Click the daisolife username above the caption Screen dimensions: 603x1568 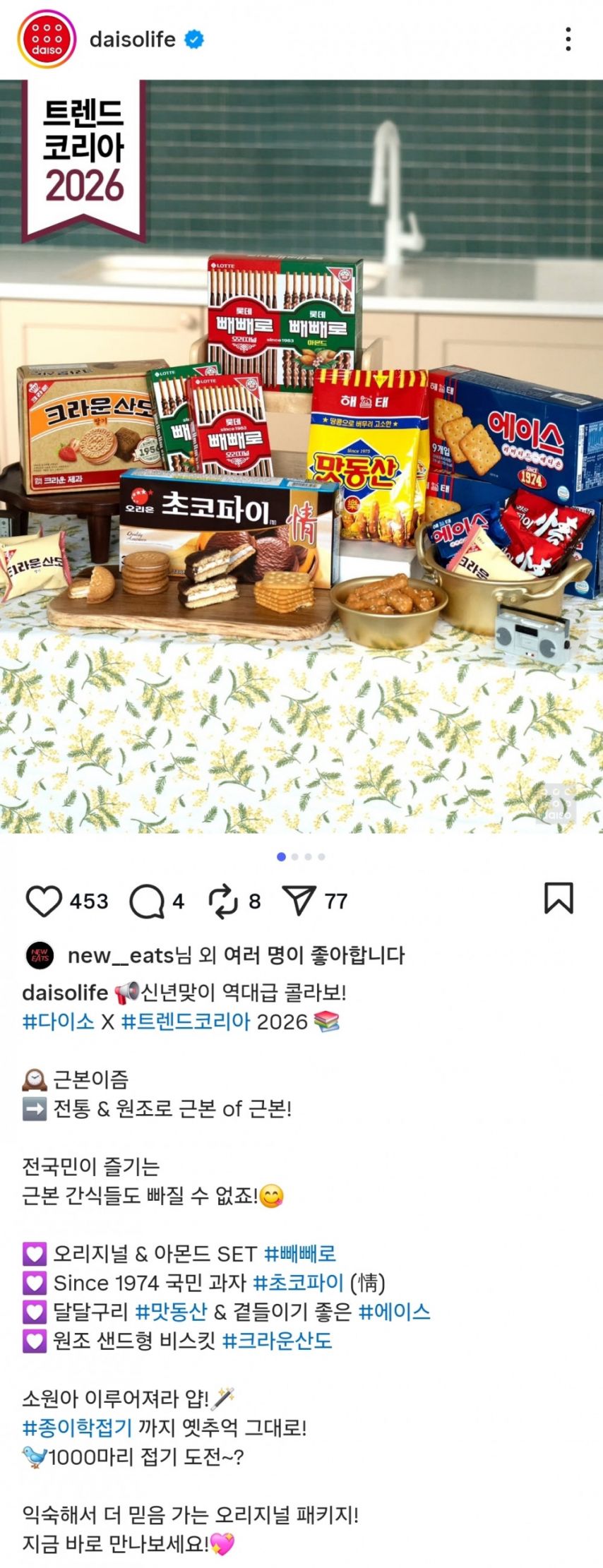(66, 993)
